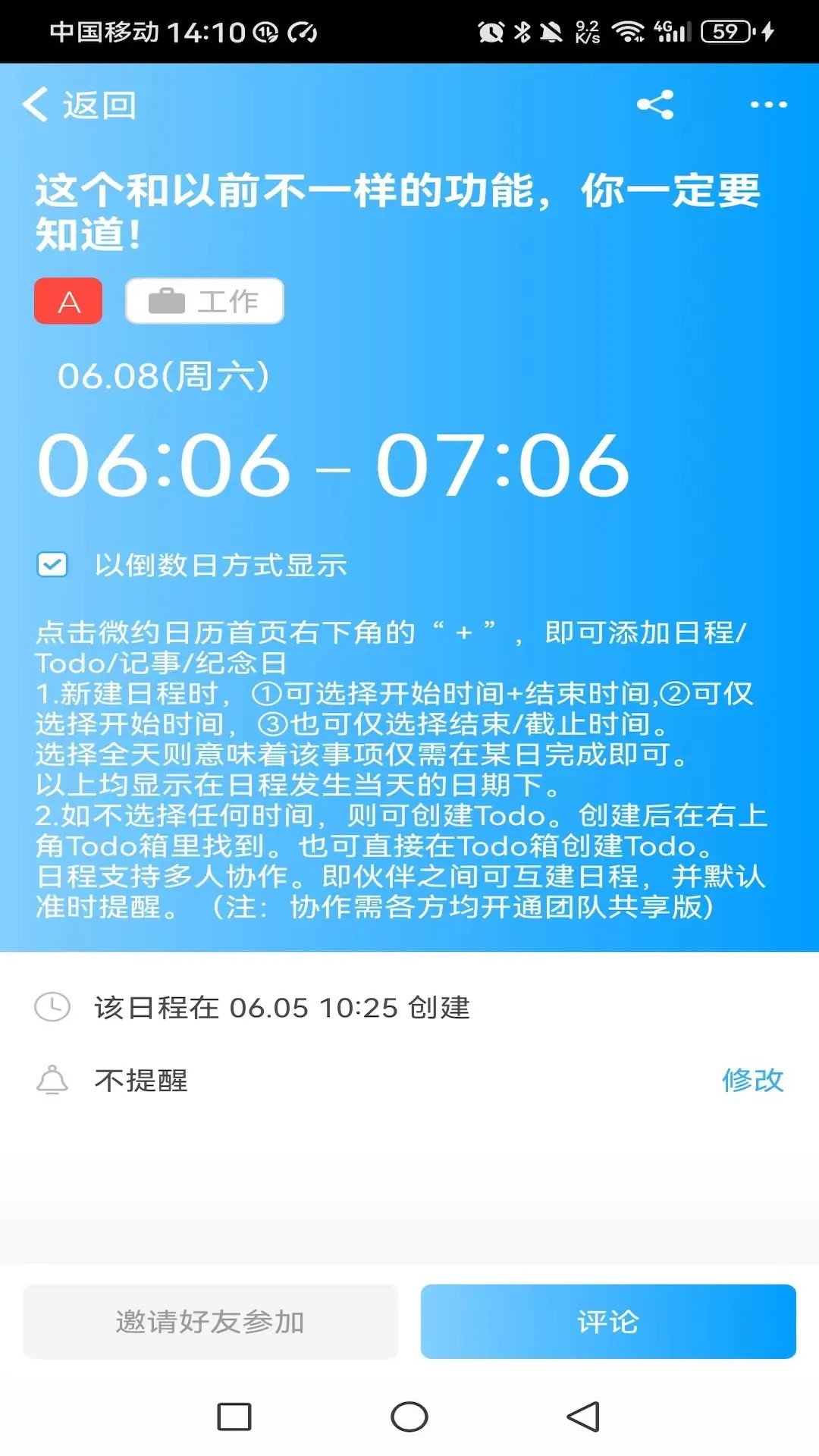Tap the red A priority tag

coord(68,301)
